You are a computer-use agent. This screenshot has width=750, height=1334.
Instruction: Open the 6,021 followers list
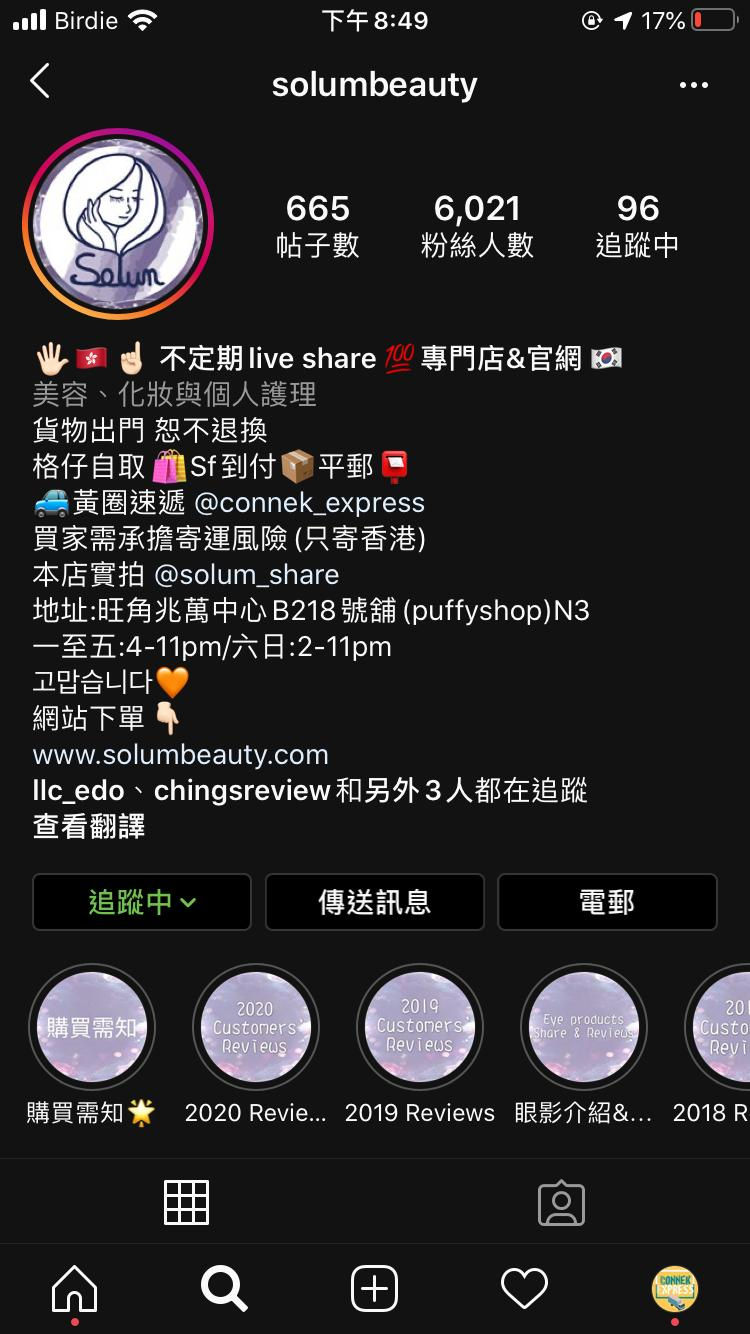point(477,226)
